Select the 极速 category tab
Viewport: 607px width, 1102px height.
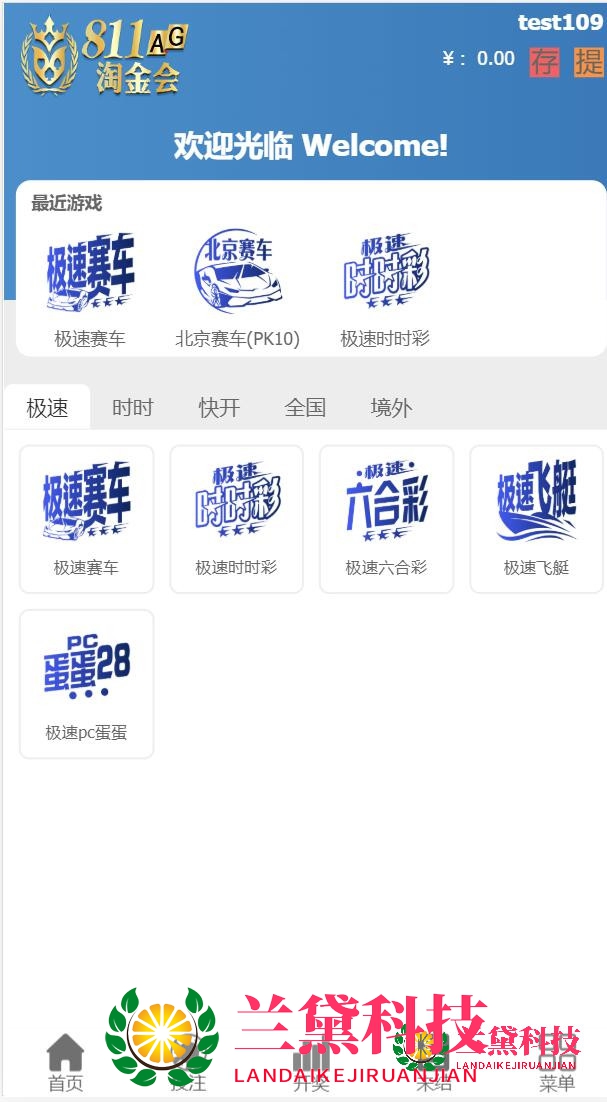click(x=47, y=408)
